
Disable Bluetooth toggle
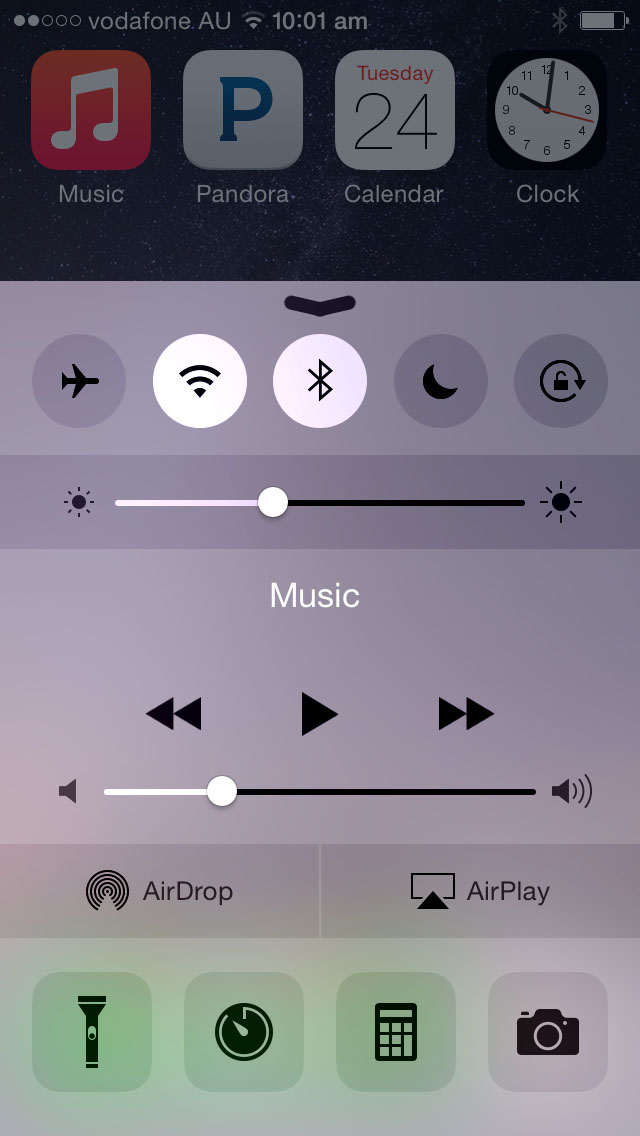pos(320,381)
